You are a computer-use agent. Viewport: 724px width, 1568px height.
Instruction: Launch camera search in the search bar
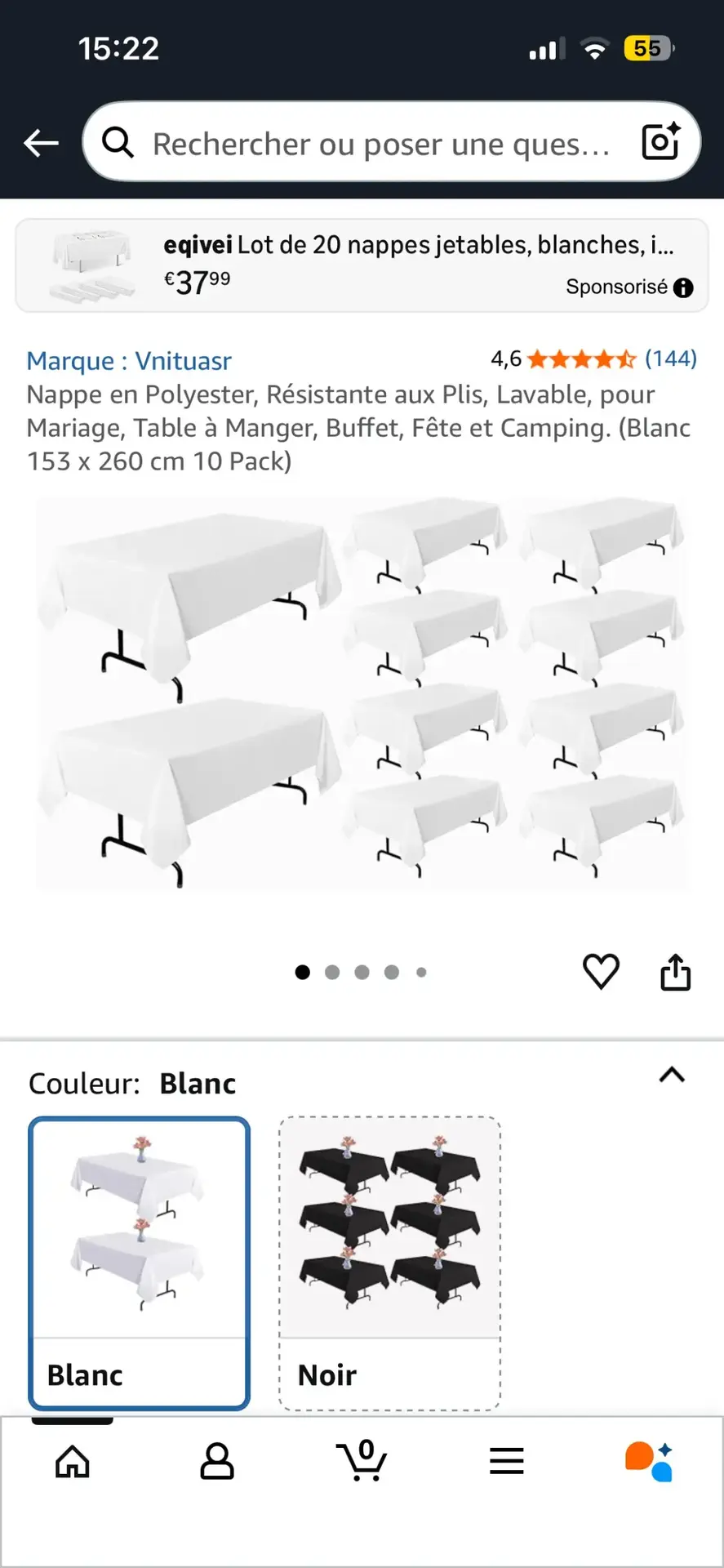pos(660,142)
